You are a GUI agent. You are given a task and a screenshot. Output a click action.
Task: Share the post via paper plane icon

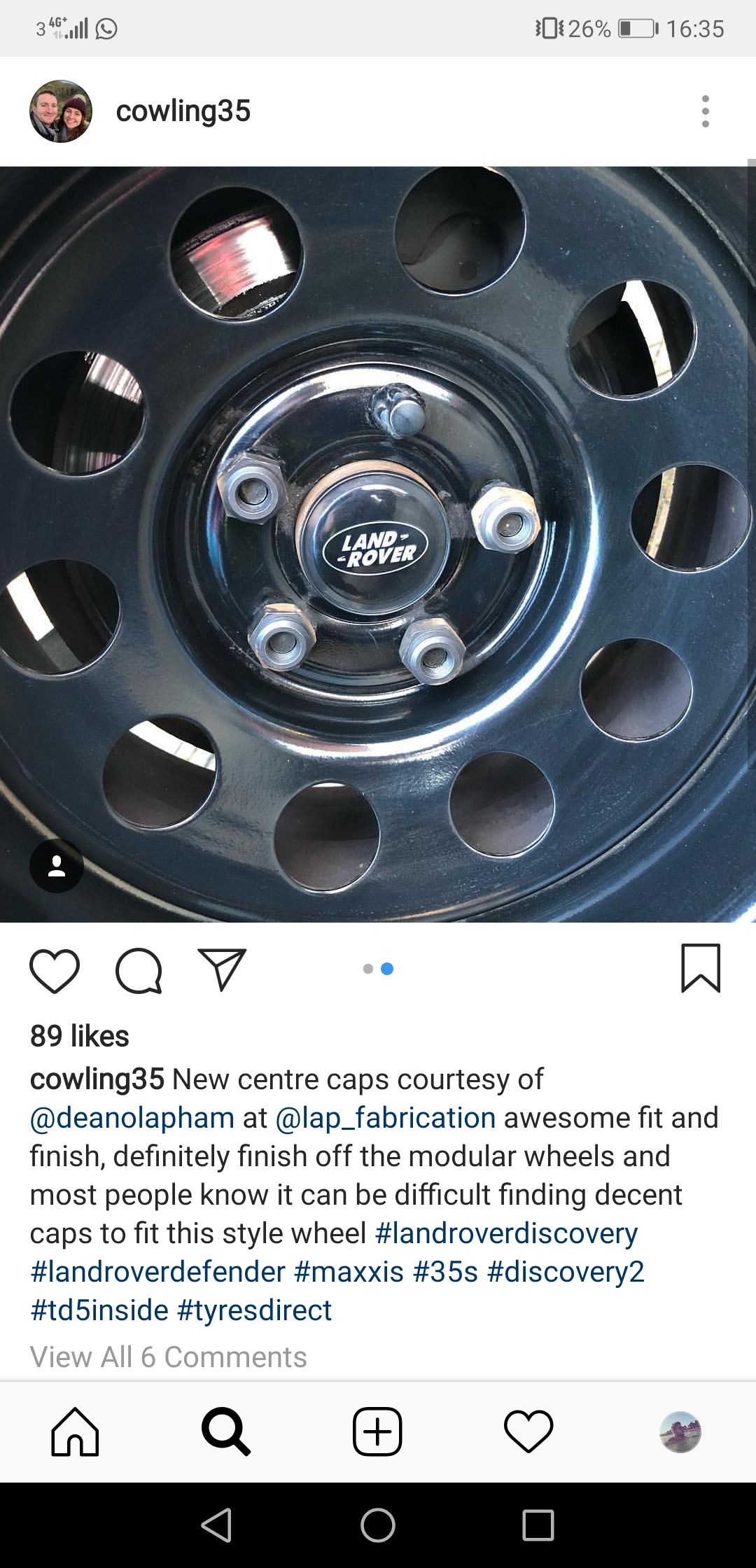point(222,969)
